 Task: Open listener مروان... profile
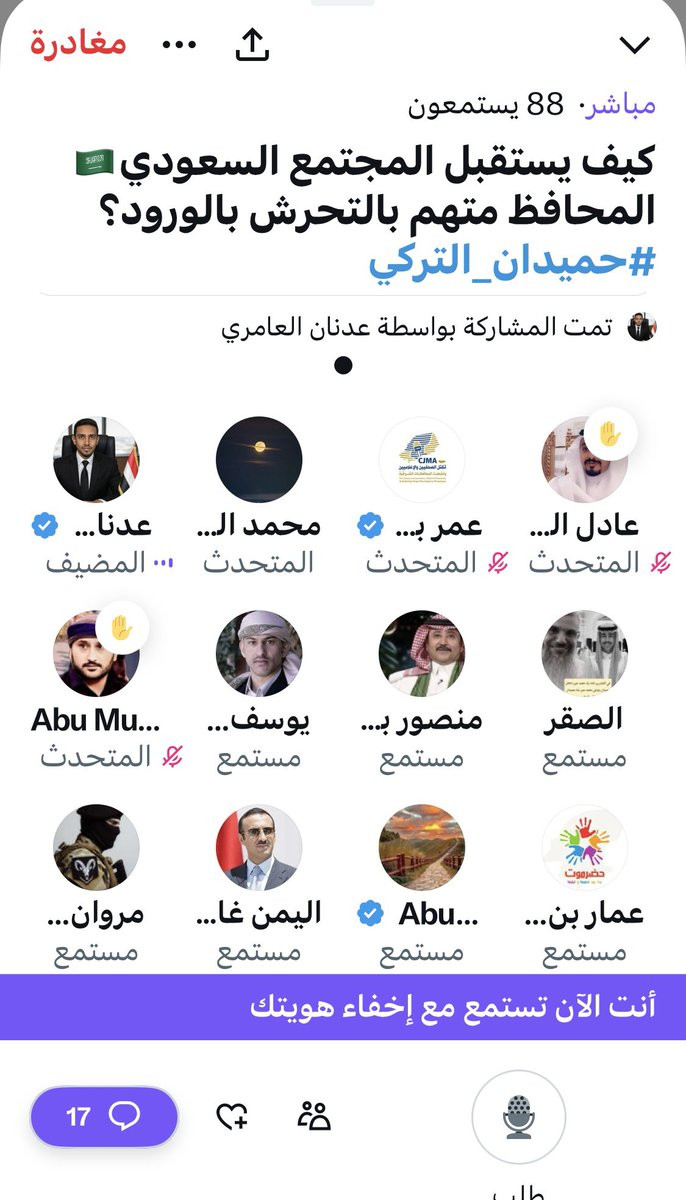click(96, 848)
